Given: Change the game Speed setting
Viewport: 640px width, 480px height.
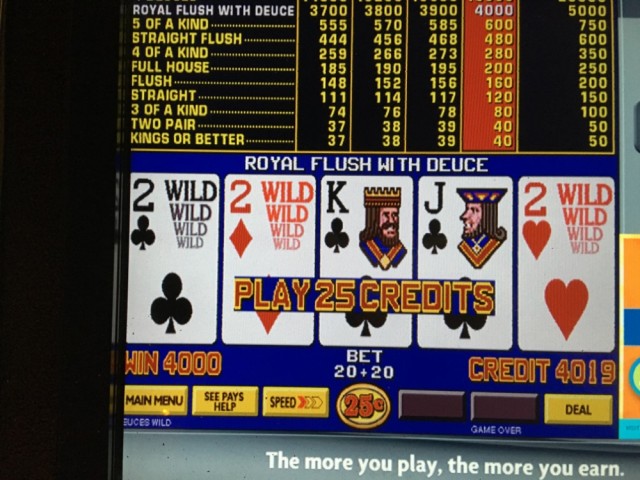Looking at the screenshot, I should (295, 402).
